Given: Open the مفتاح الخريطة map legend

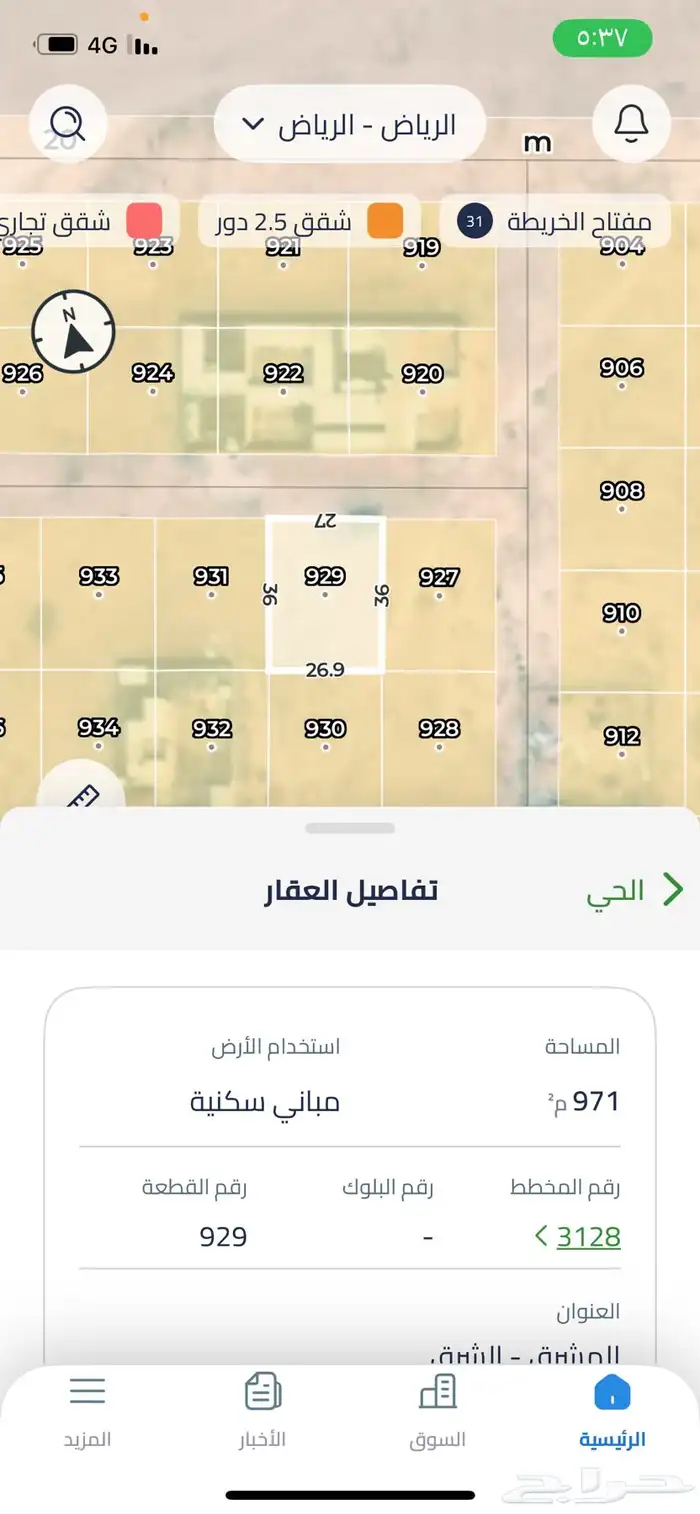Looking at the screenshot, I should click(x=555, y=221).
